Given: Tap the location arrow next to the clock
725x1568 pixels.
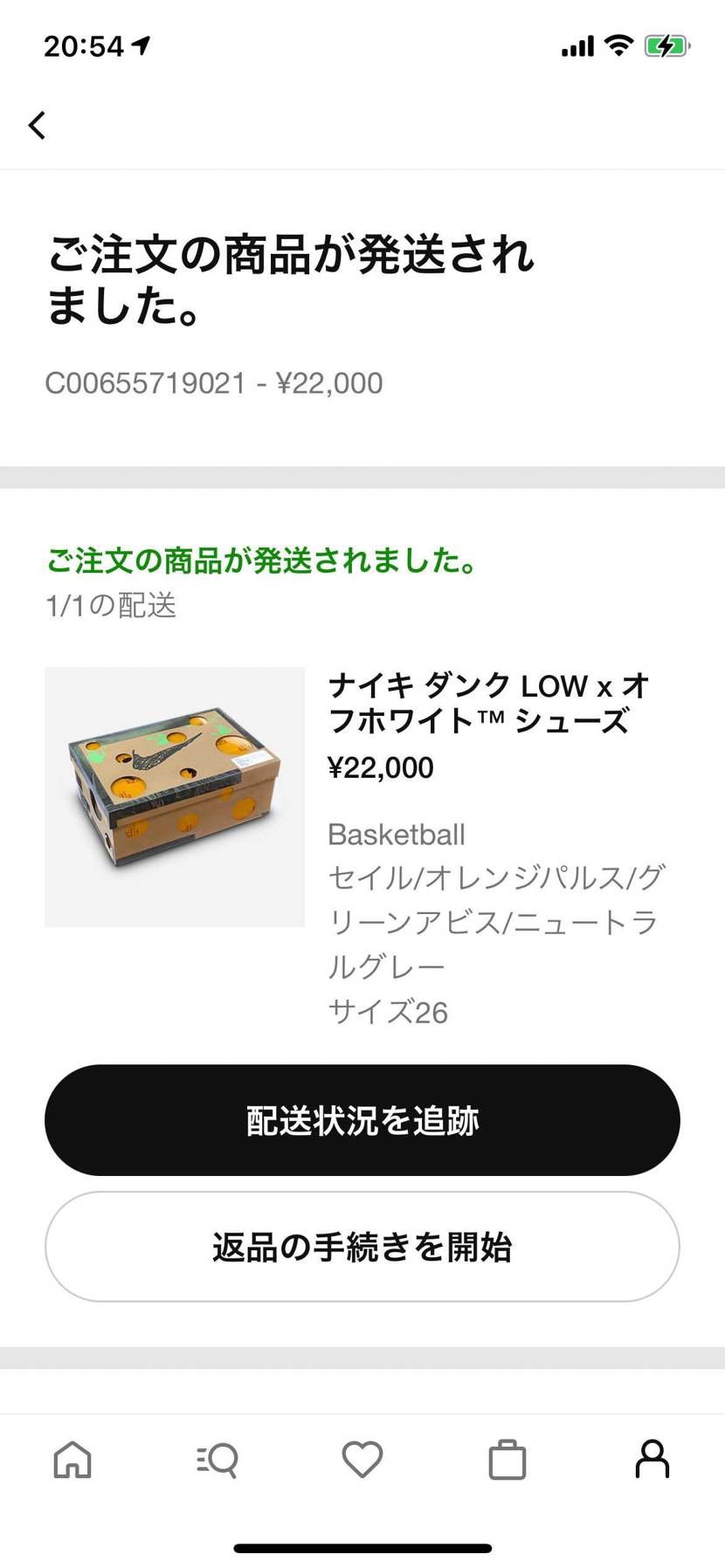Looking at the screenshot, I should click(140, 45).
